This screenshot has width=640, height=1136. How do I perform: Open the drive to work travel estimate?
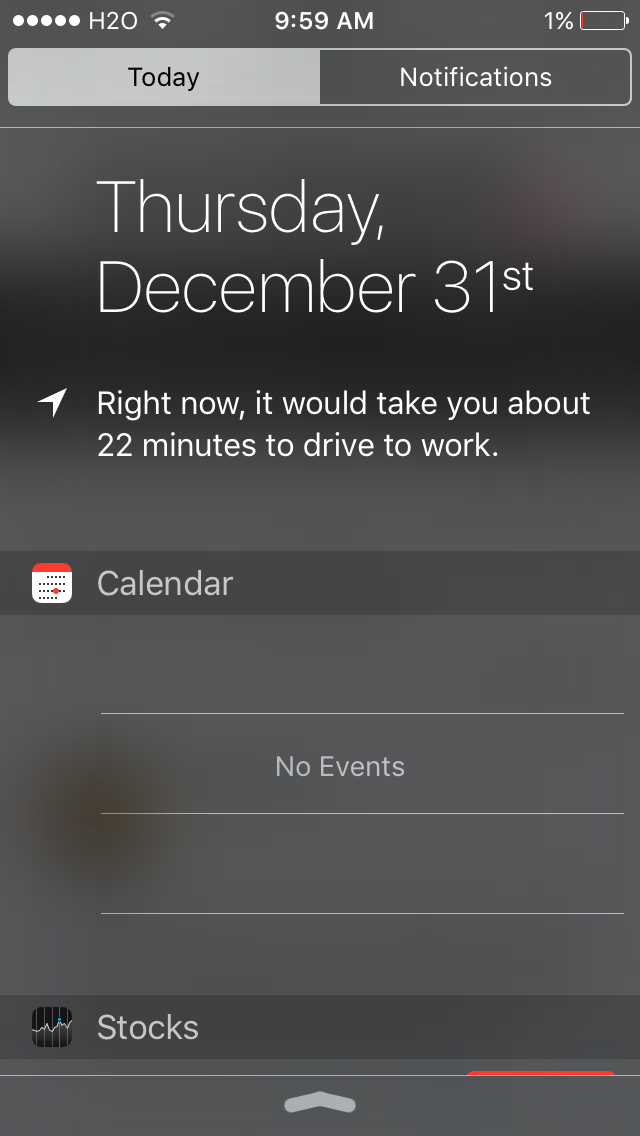[x=344, y=424]
